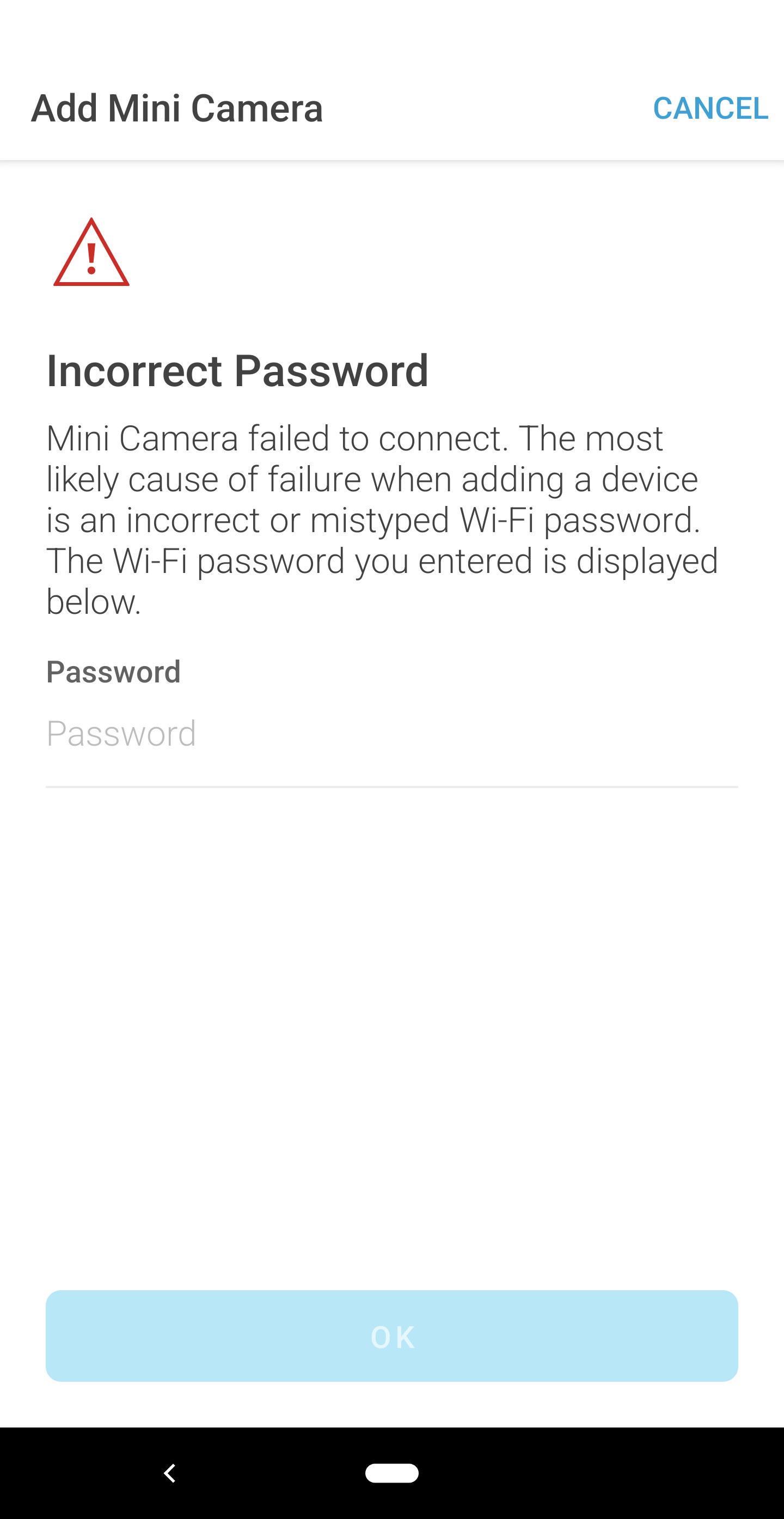Confirm with the OK button
784x1519 pixels.
tap(392, 1336)
